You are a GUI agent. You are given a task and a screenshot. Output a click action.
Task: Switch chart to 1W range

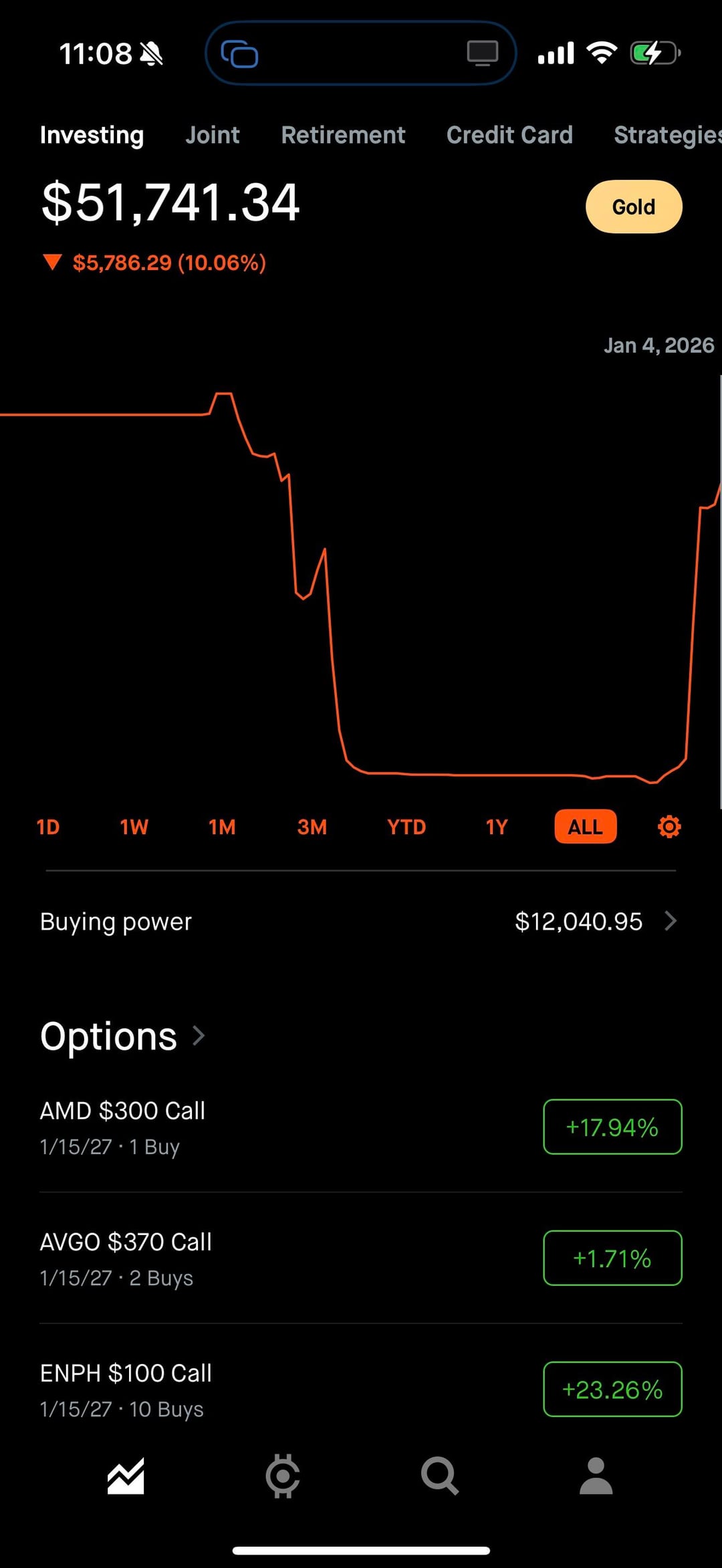(134, 827)
